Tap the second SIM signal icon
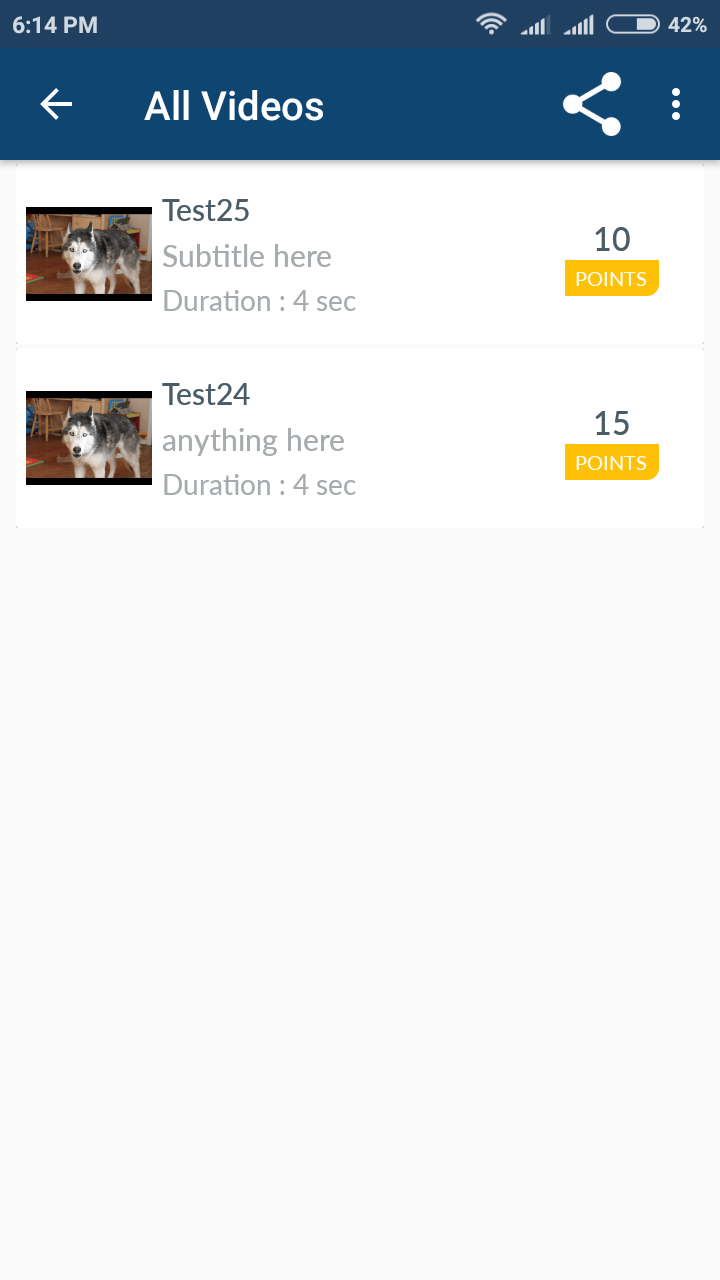This screenshot has width=720, height=1280. click(x=579, y=22)
